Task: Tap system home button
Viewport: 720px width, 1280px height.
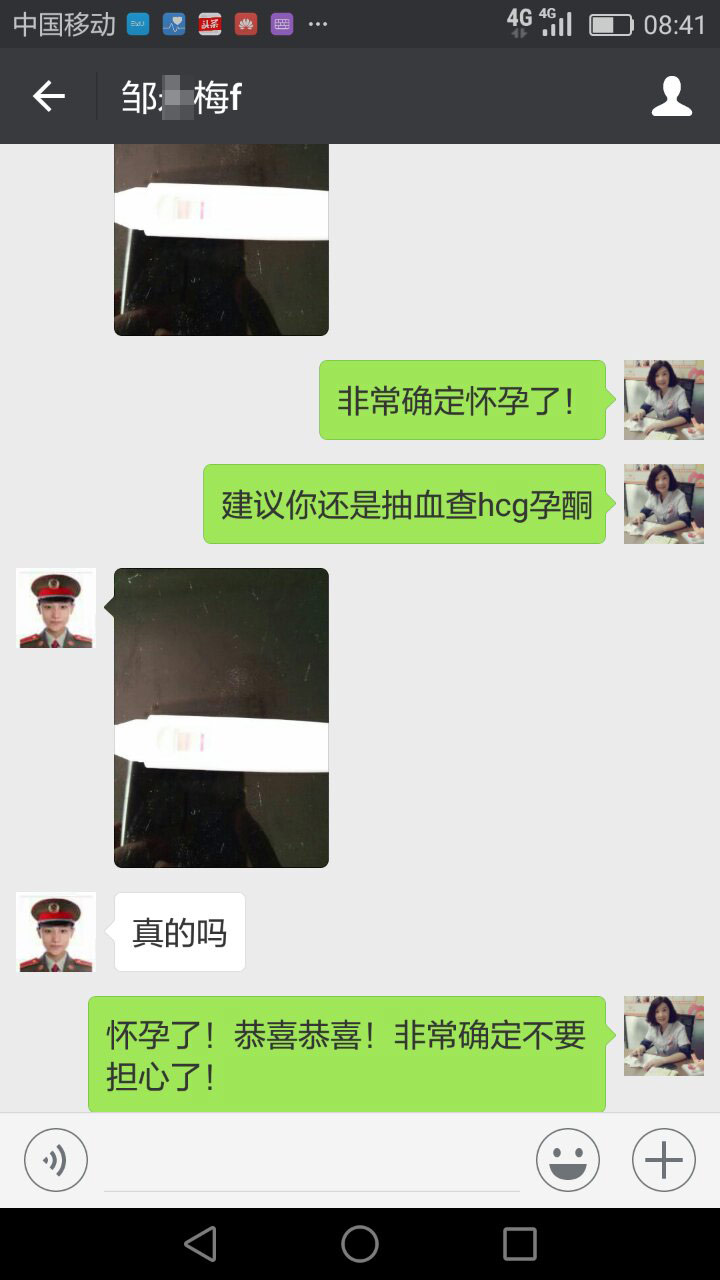Action: (360, 1244)
